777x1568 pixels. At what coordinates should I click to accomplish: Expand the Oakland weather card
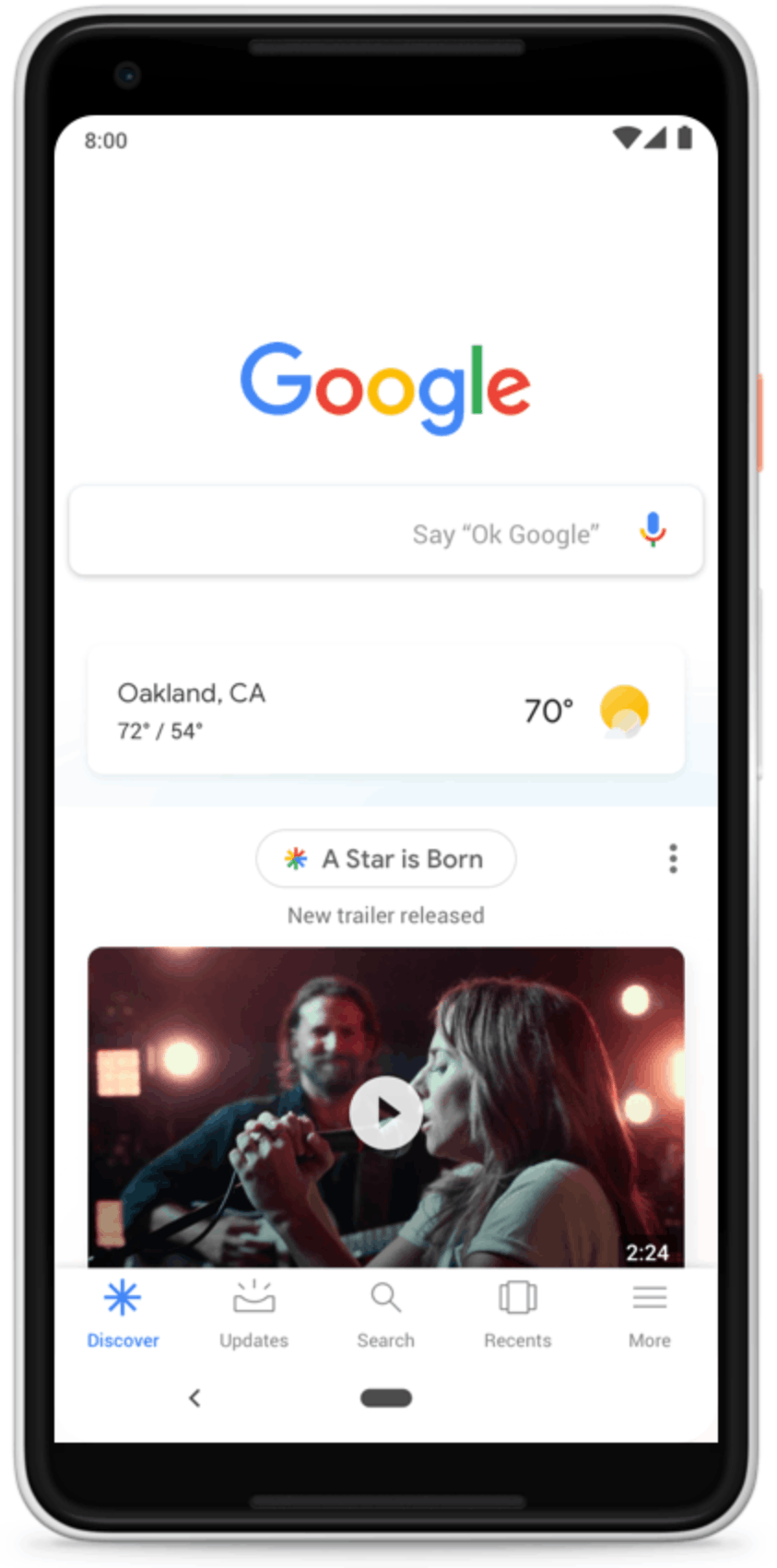[x=385, y=708]
